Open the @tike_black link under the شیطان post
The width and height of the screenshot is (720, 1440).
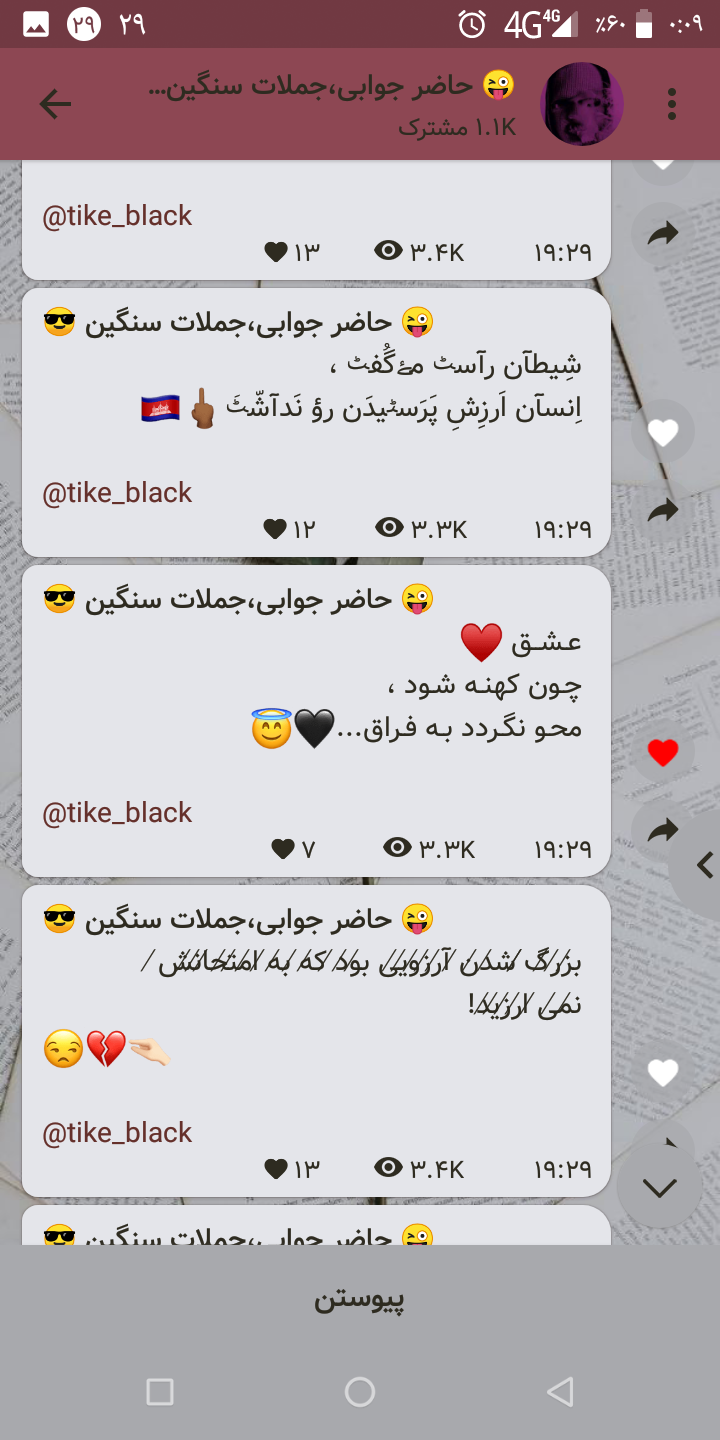coord(117,493)
